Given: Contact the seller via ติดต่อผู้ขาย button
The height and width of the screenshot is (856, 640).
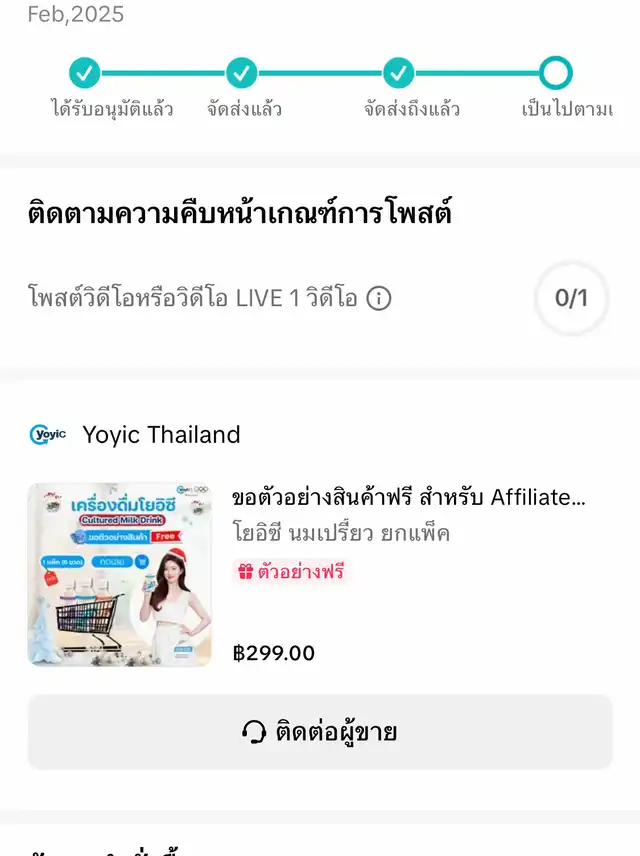Looking at the screenshot, I should click(x=320, y=733).
